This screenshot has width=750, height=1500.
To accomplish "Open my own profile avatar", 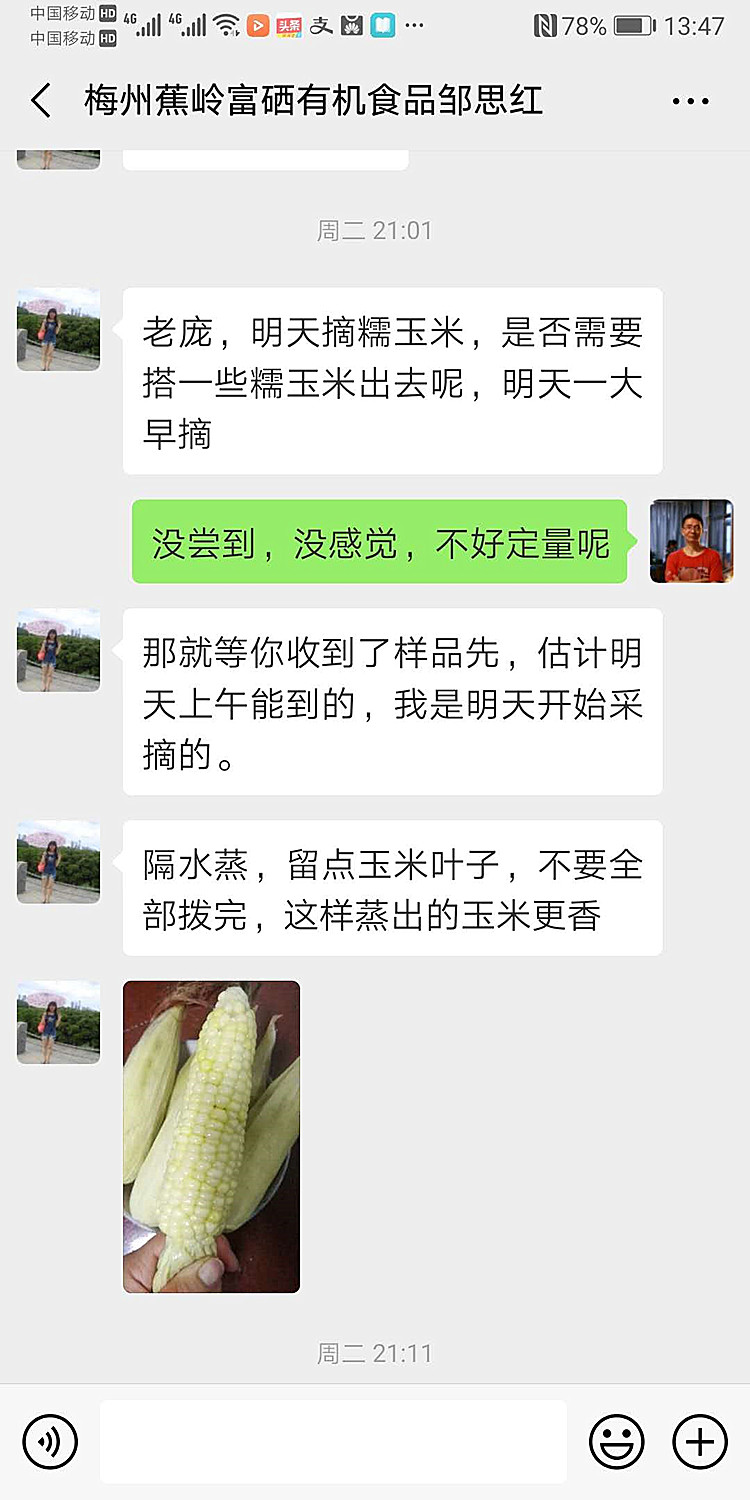I will (691, 541).
